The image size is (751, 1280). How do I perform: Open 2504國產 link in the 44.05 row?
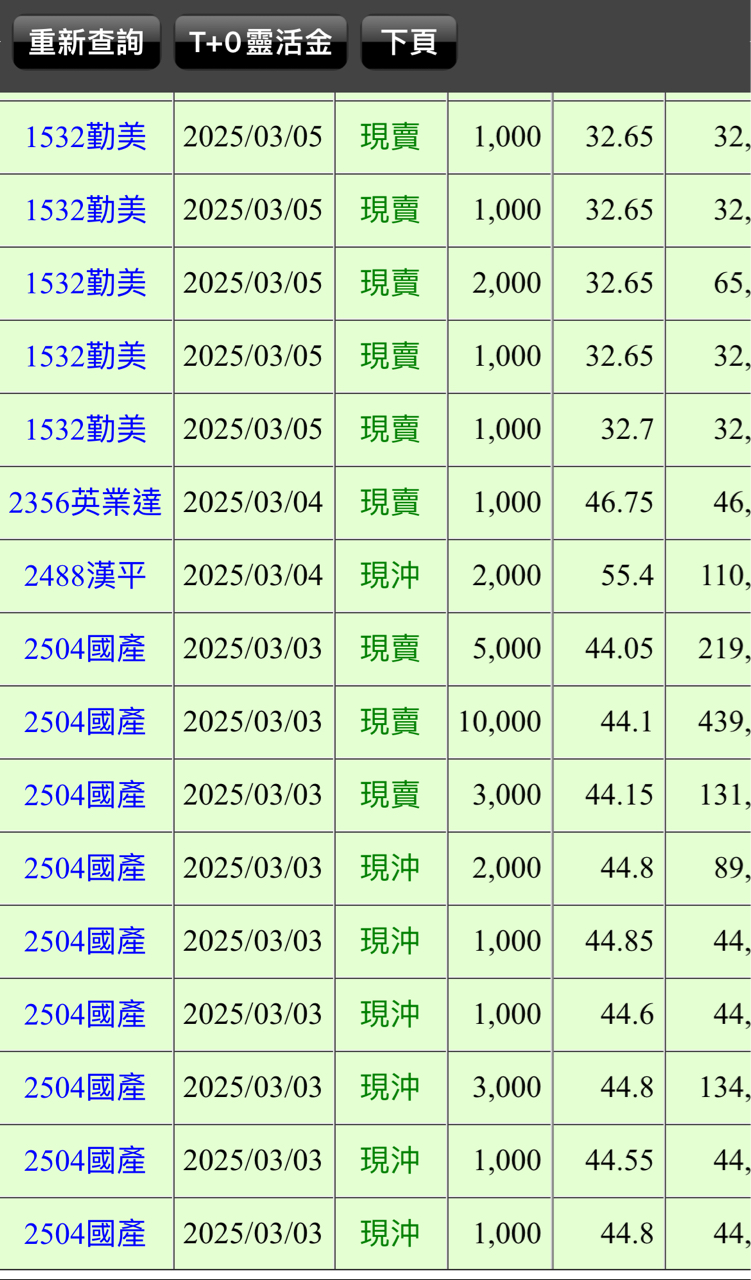tap(85, 648)
